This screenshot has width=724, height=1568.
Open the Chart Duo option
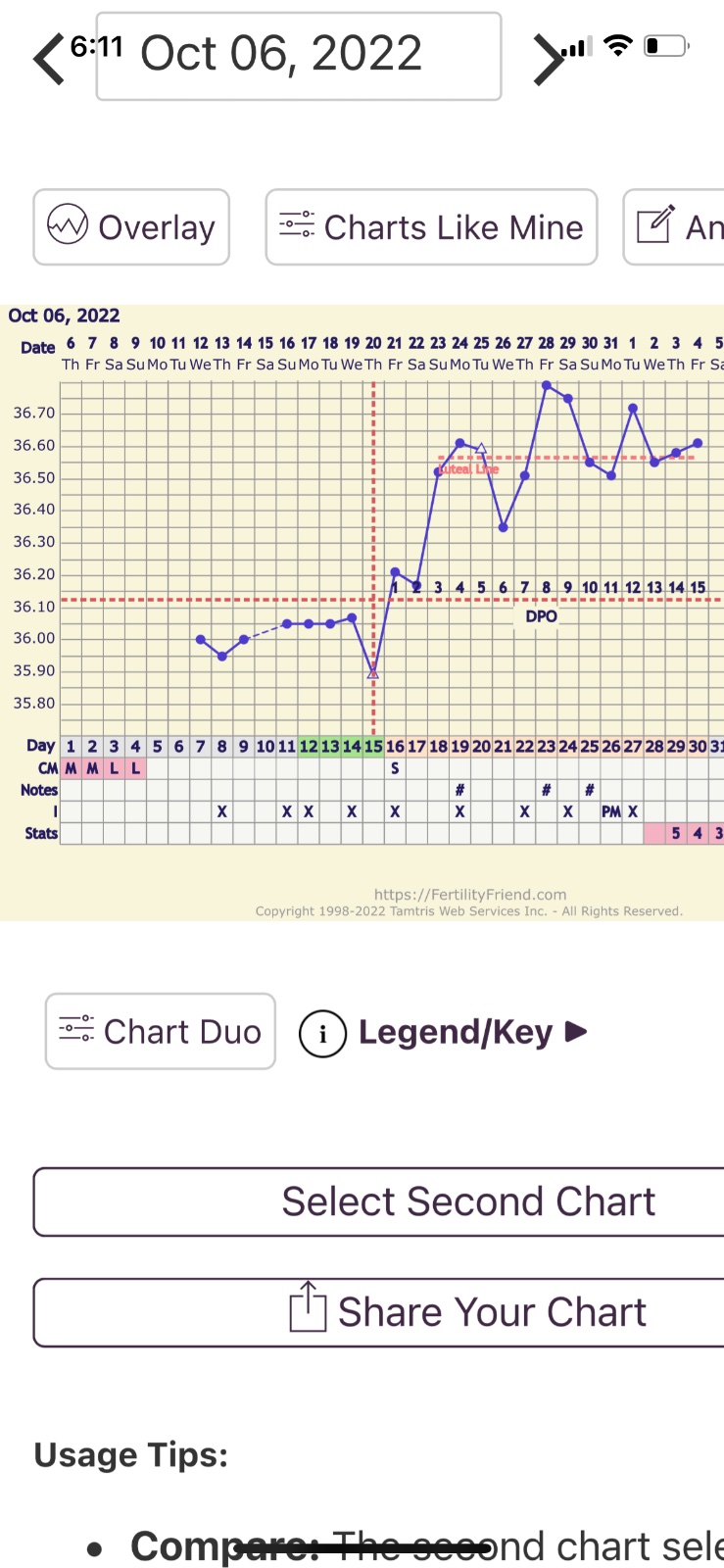(x=161, y=1032)
